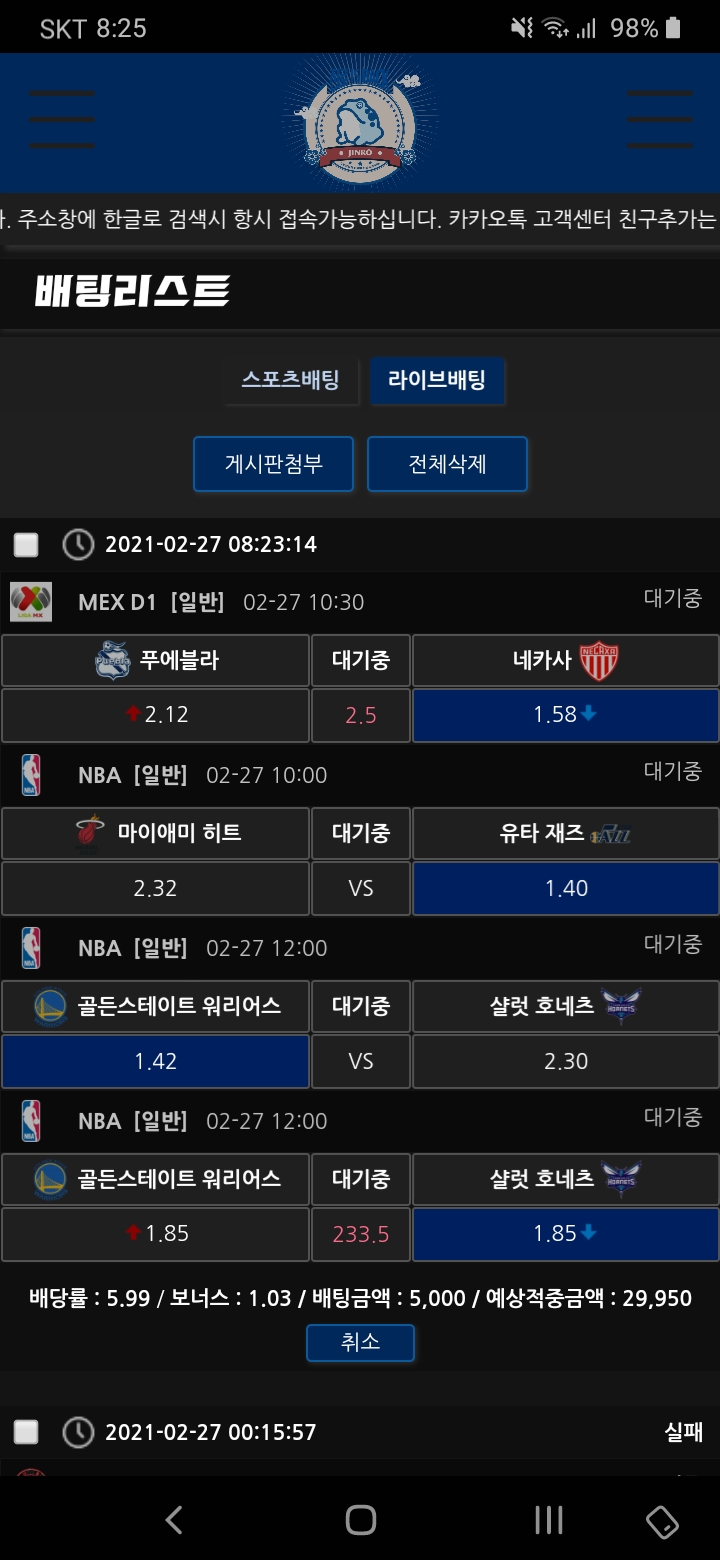Switch to the 스포츠배팅 tab
The width and height of the screenshot is (720, 1560).
[290, 380]
